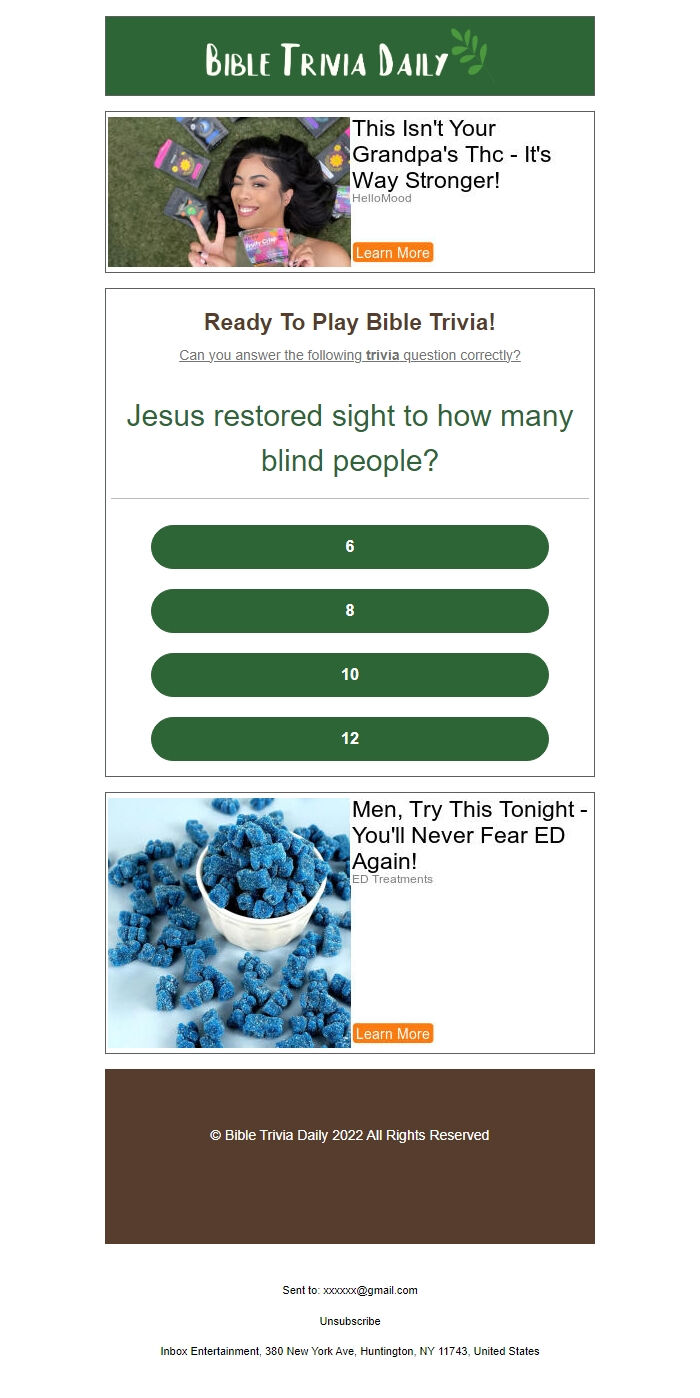Viewport: 700px width, 1398px height.
Task: Choose 8 as the answer
Action: [x=349, y=611]
